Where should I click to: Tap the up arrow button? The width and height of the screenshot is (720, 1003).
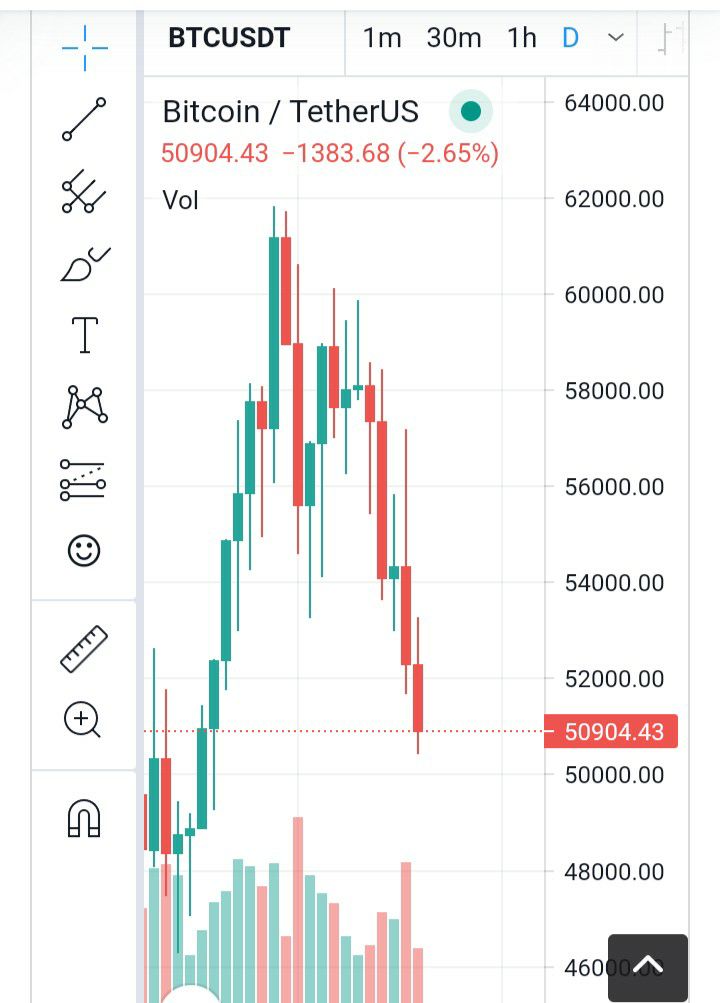[x=648, y=967]
